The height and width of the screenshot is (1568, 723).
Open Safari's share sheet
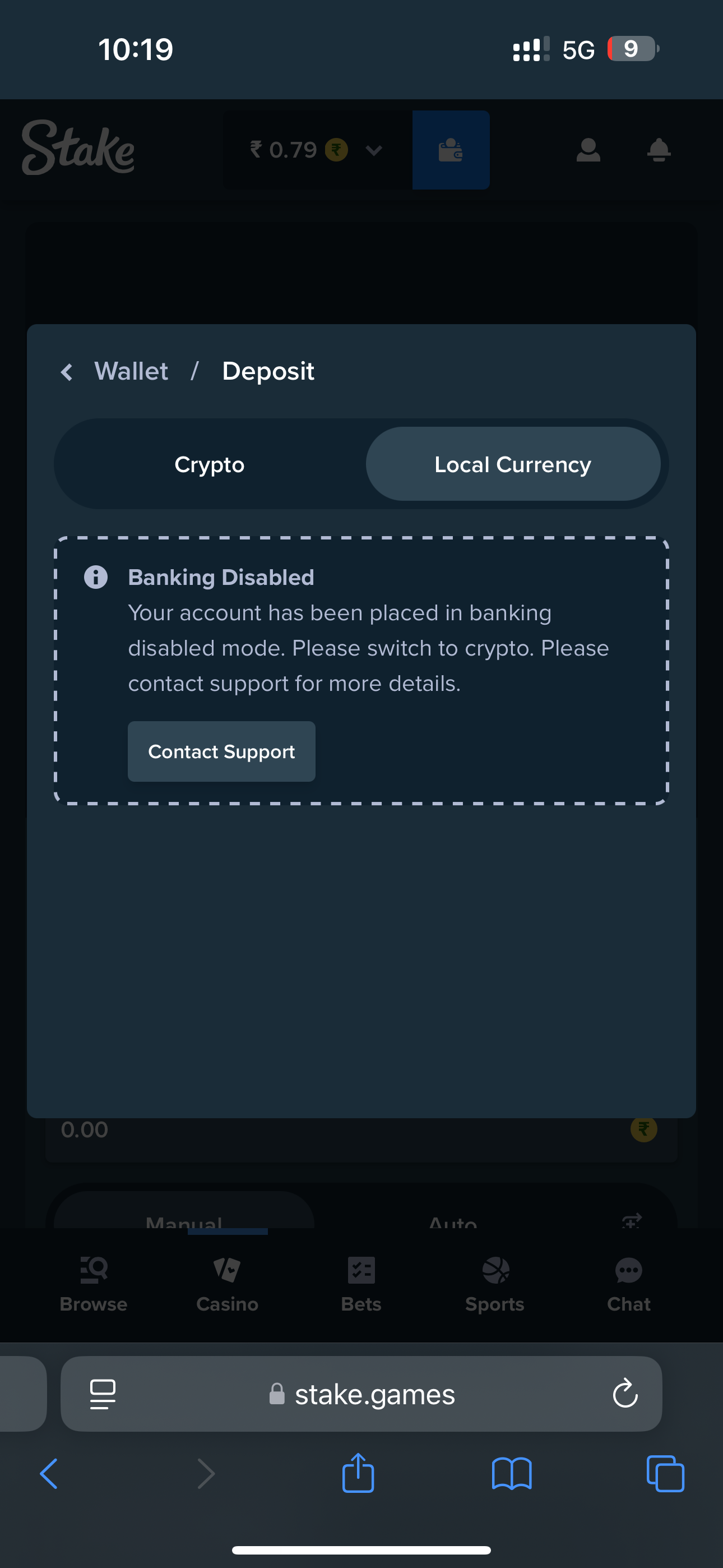359,1473
